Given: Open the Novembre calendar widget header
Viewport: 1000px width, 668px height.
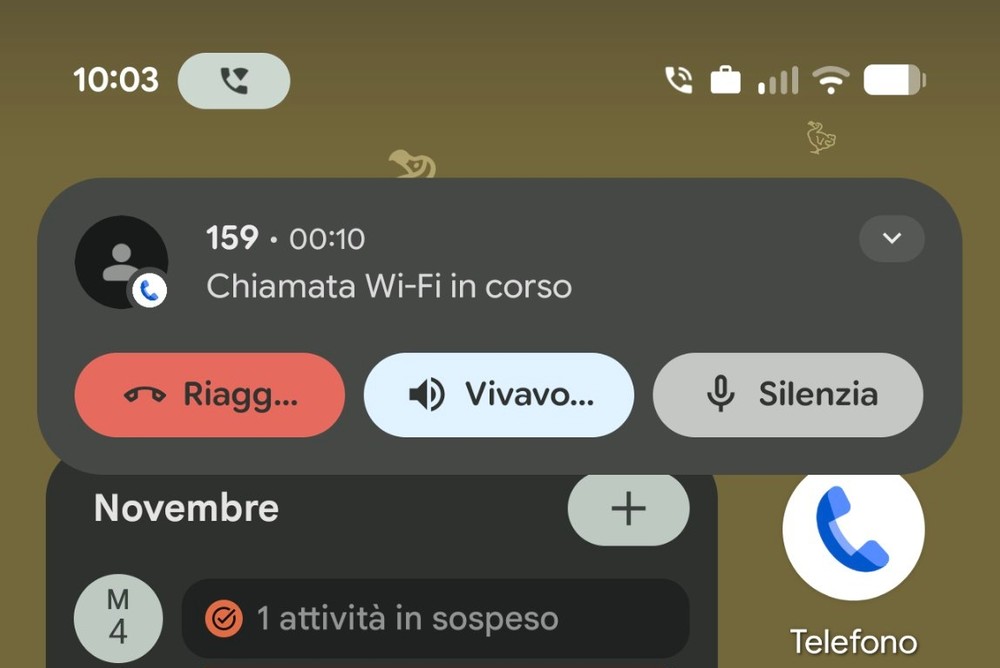Looking at the screenshot, I should click(x=187, y=509).
